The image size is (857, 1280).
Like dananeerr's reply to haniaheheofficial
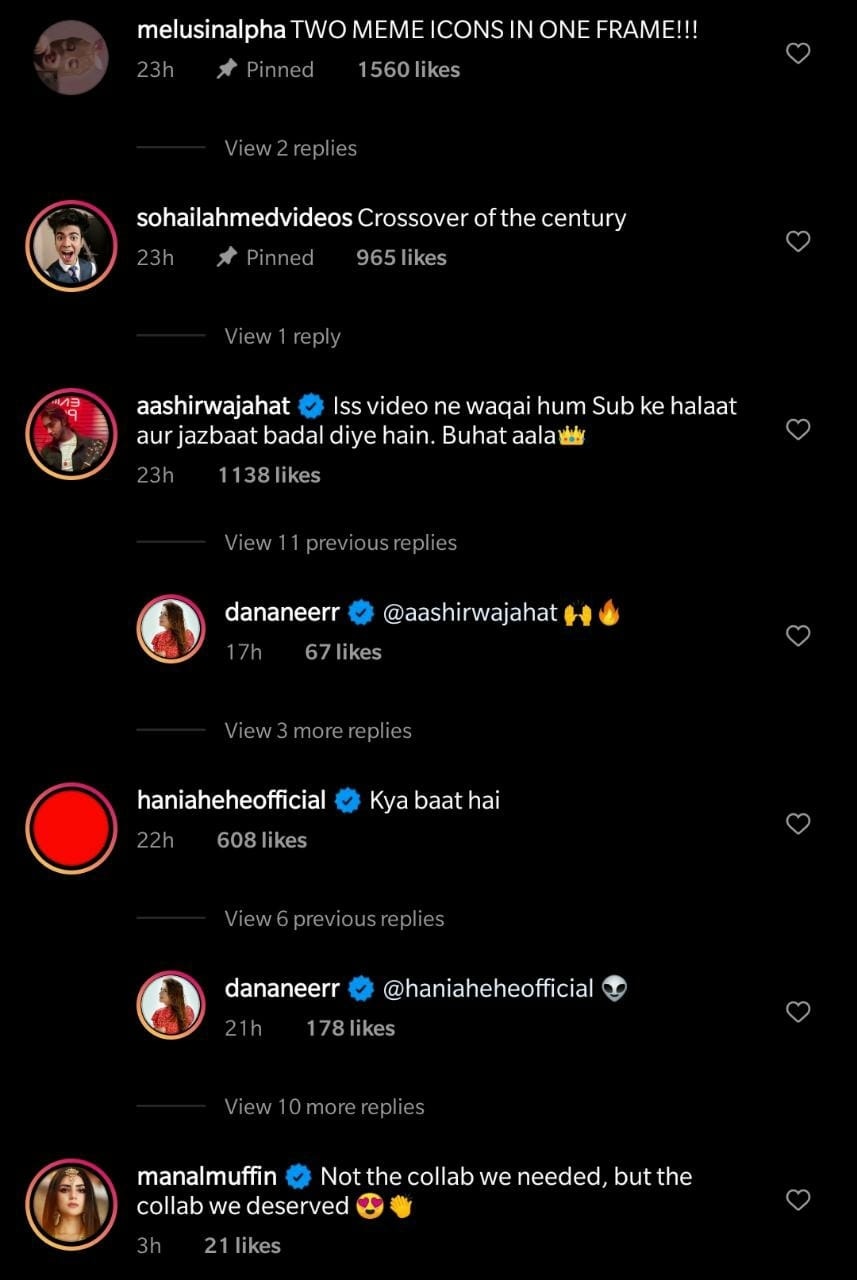(x=798, y=1011)
